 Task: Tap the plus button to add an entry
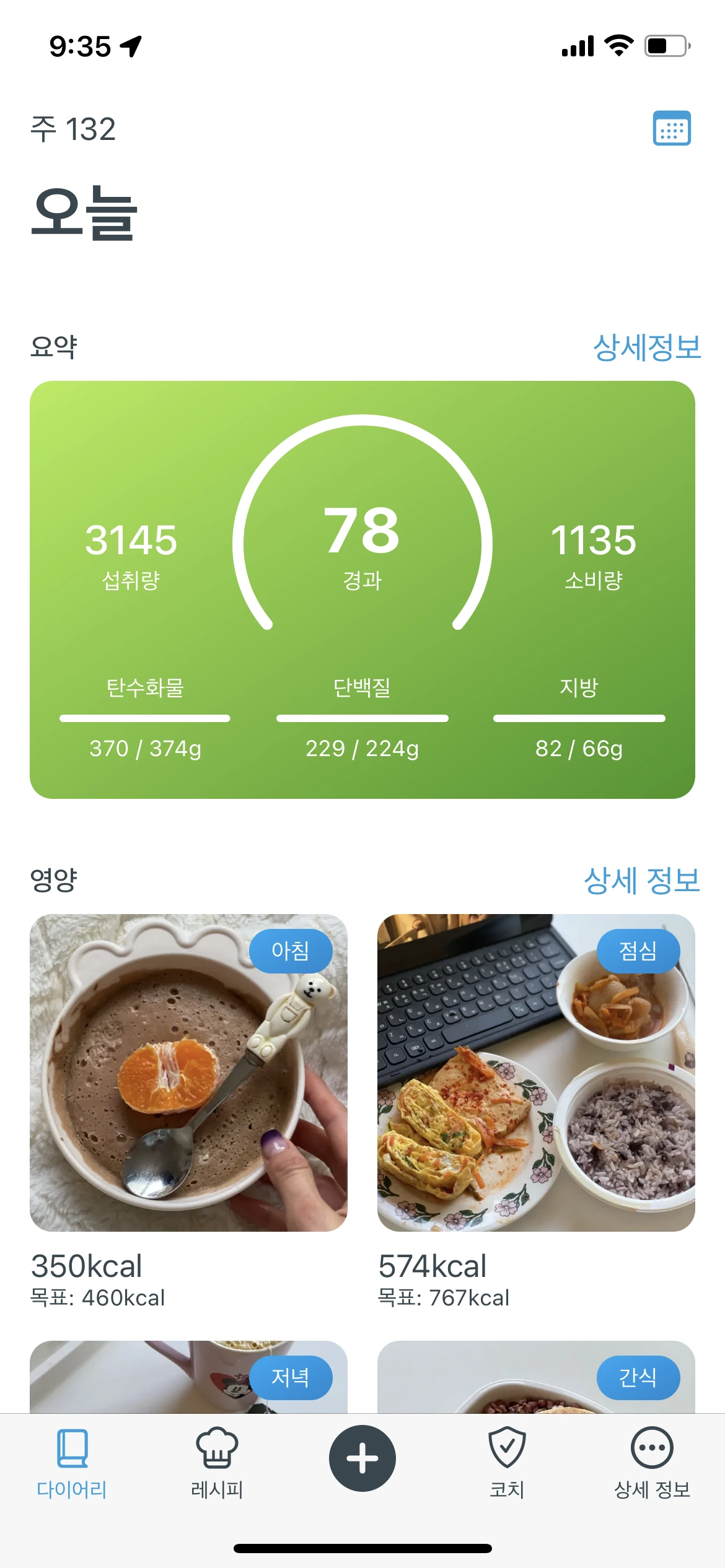pos(362,1458)
